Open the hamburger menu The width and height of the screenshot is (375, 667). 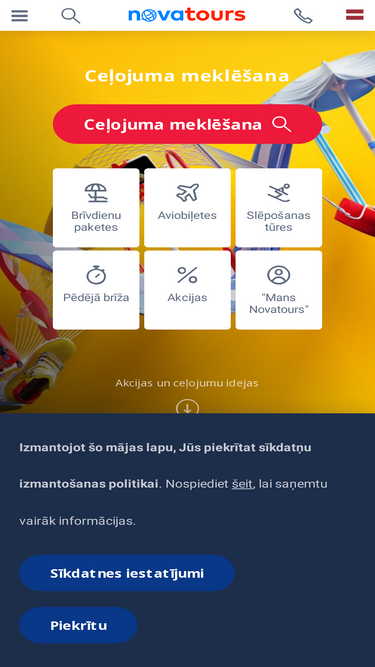click(x=20, y=16)
